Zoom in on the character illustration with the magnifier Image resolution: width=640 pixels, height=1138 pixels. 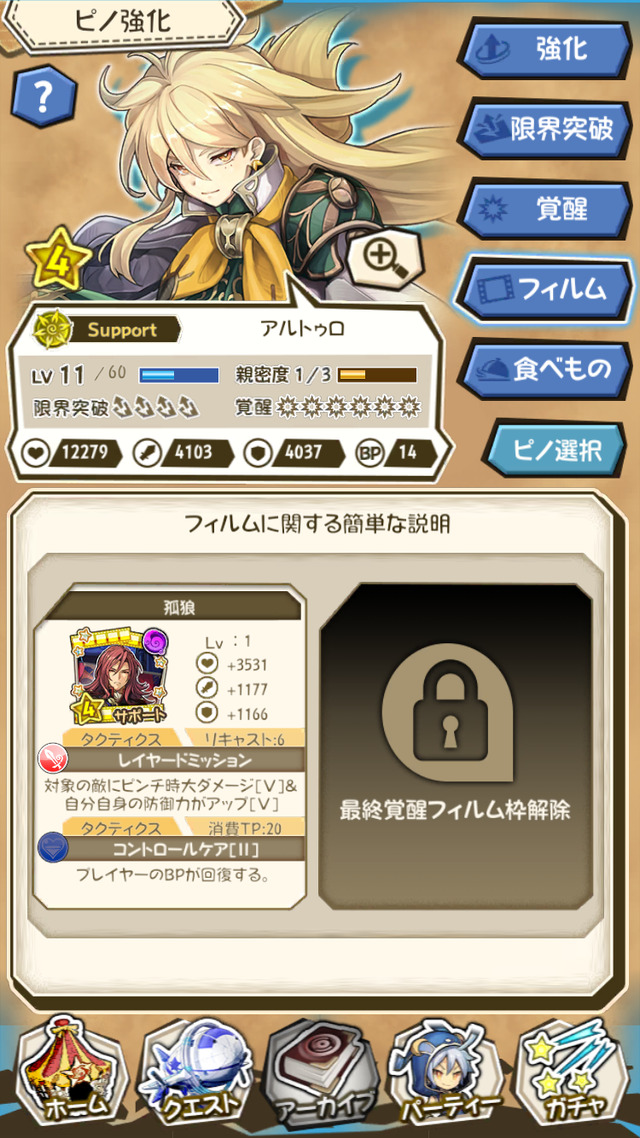pyautogui.click(x=386, y=258)
